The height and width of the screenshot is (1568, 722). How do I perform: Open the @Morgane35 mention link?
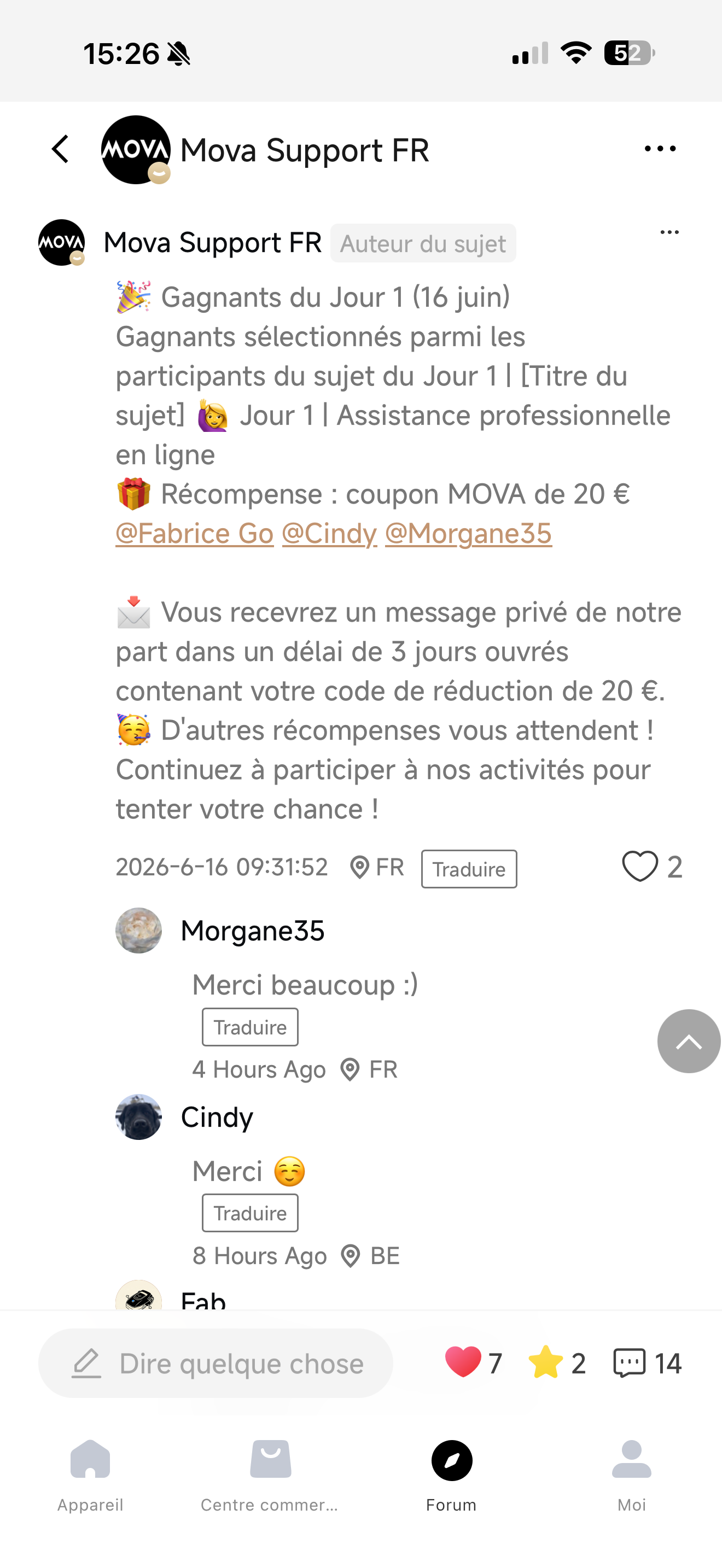tap(468, 534)
